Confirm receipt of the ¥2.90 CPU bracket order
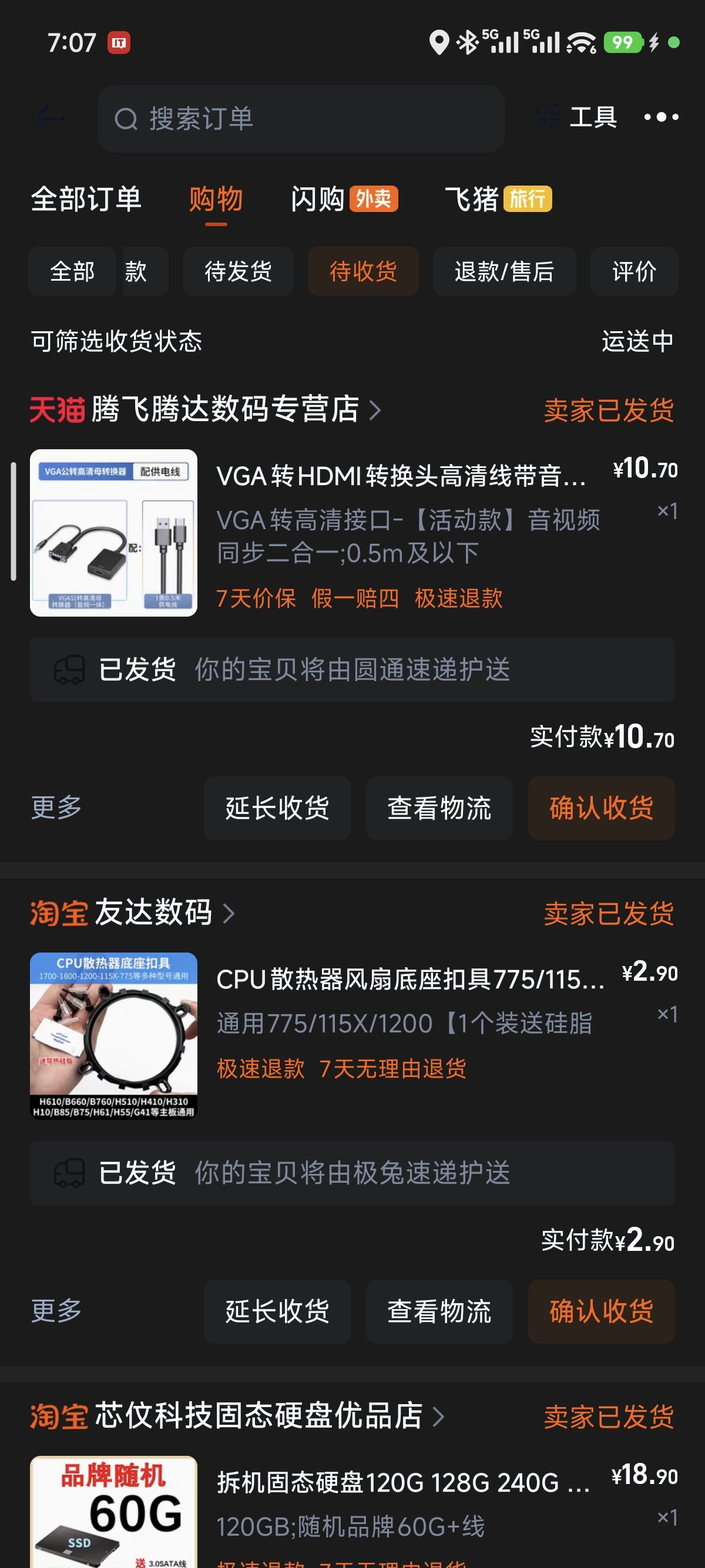The width and height of the screenshot is (705, 1568). (601, 1311)
